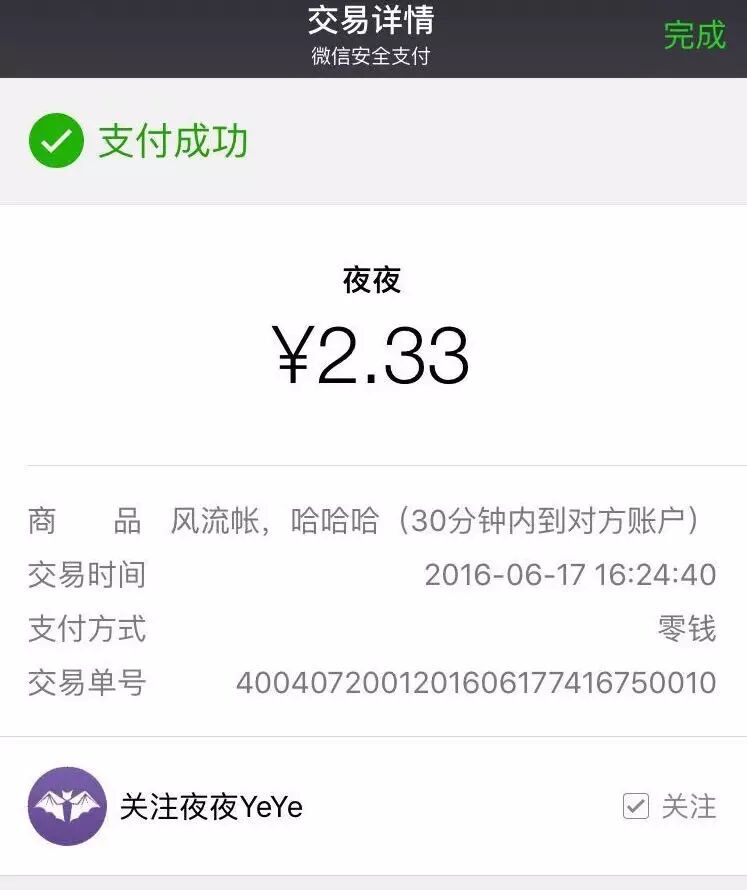
Task: Uncheck the 关注 checkbox
Action: (x=636, y=806)
